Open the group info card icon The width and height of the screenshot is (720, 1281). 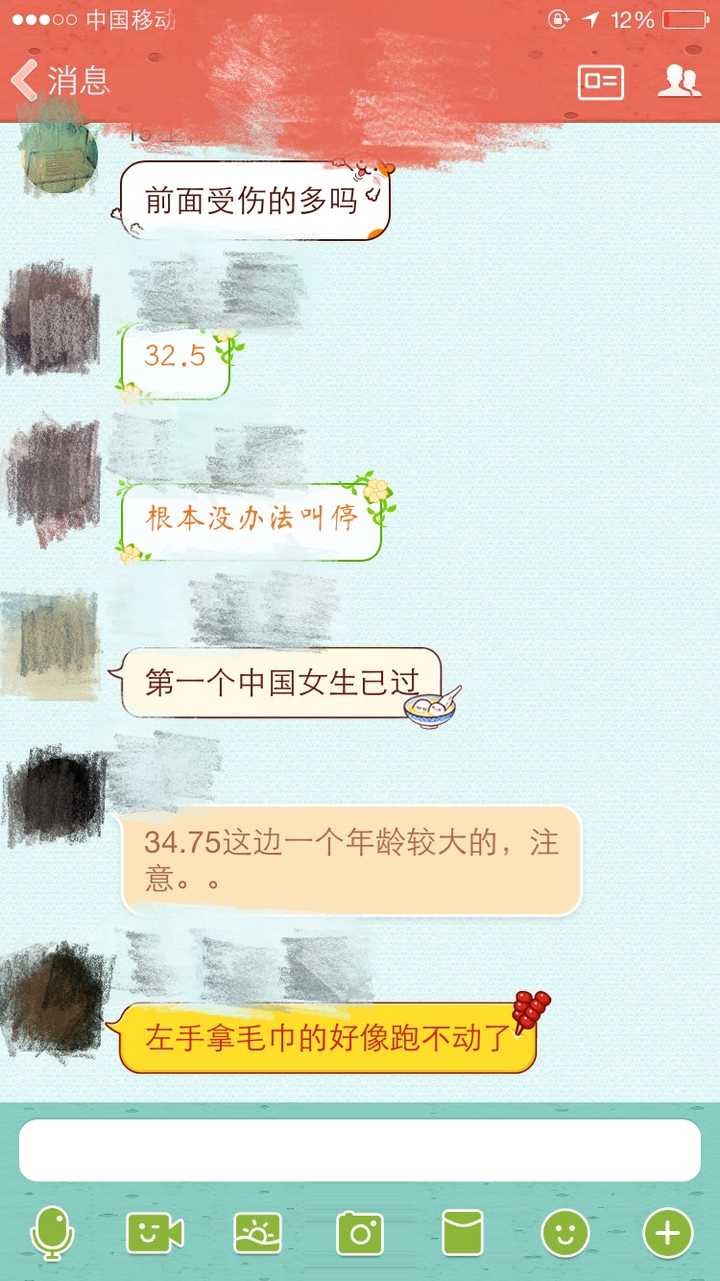click(600, 81)
